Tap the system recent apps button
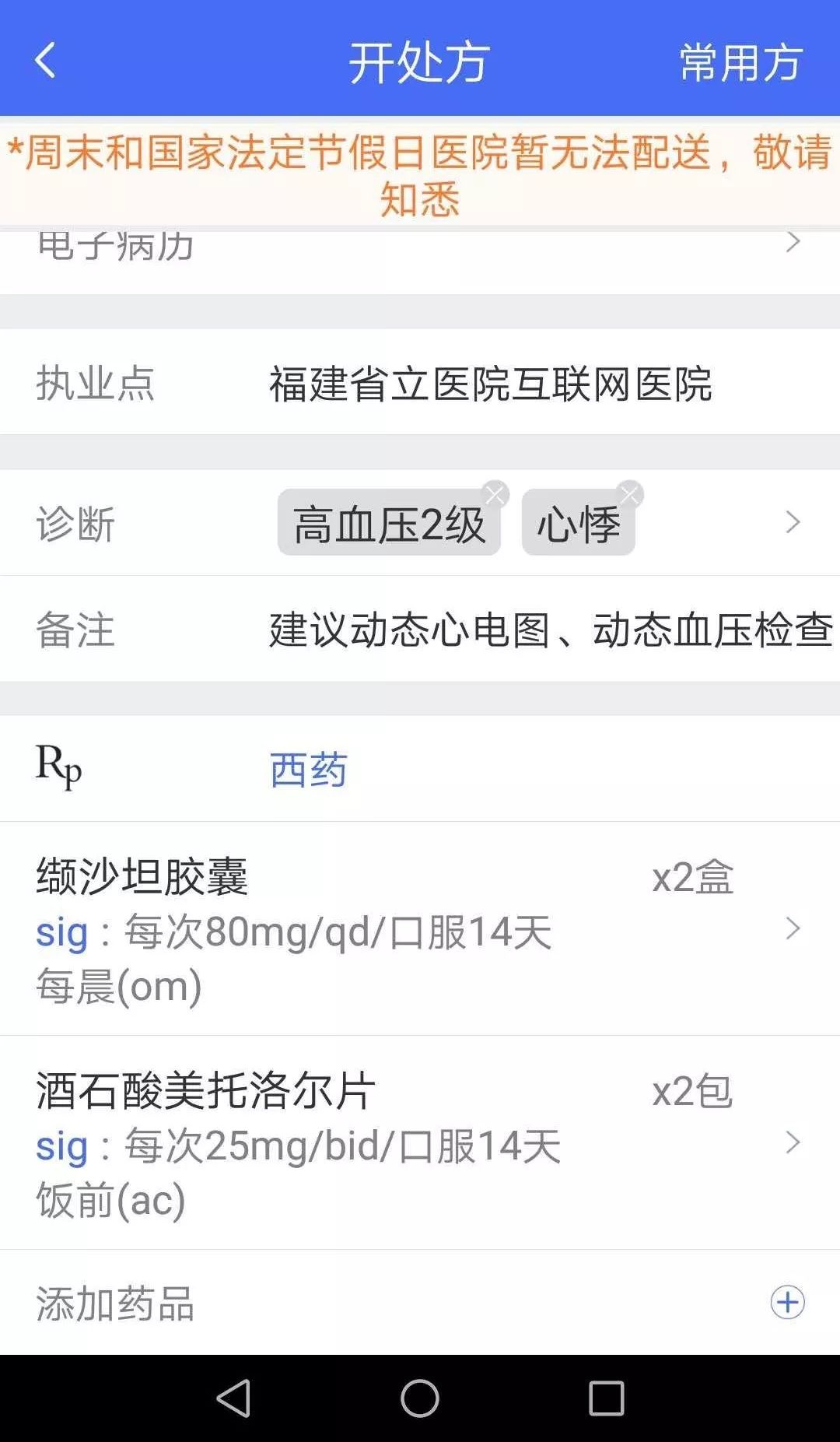This screenshot has height=1442, width=840. point(606,1398)
